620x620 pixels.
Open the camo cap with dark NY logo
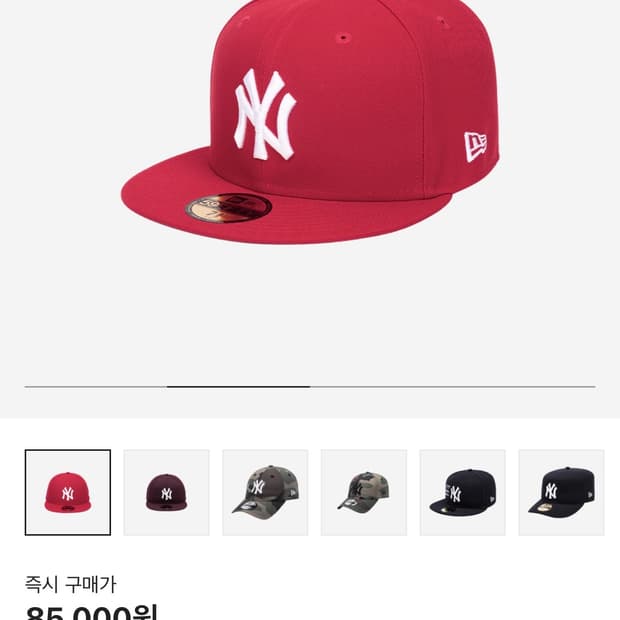[363, 492]
